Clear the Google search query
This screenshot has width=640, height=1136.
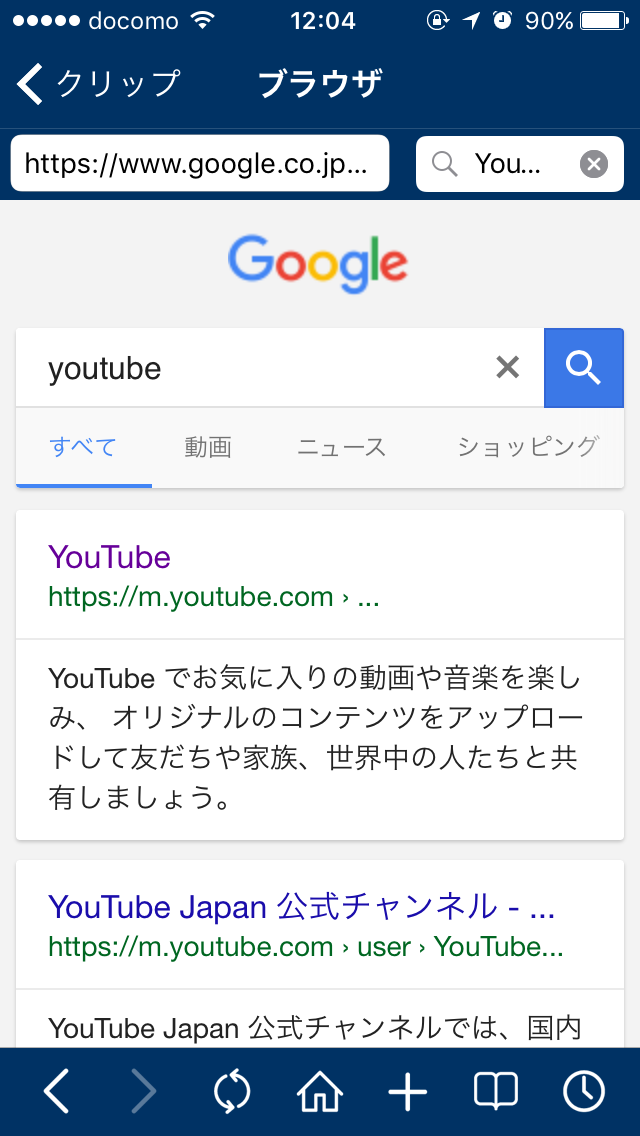pyautogui.click(x=507, y=369)
